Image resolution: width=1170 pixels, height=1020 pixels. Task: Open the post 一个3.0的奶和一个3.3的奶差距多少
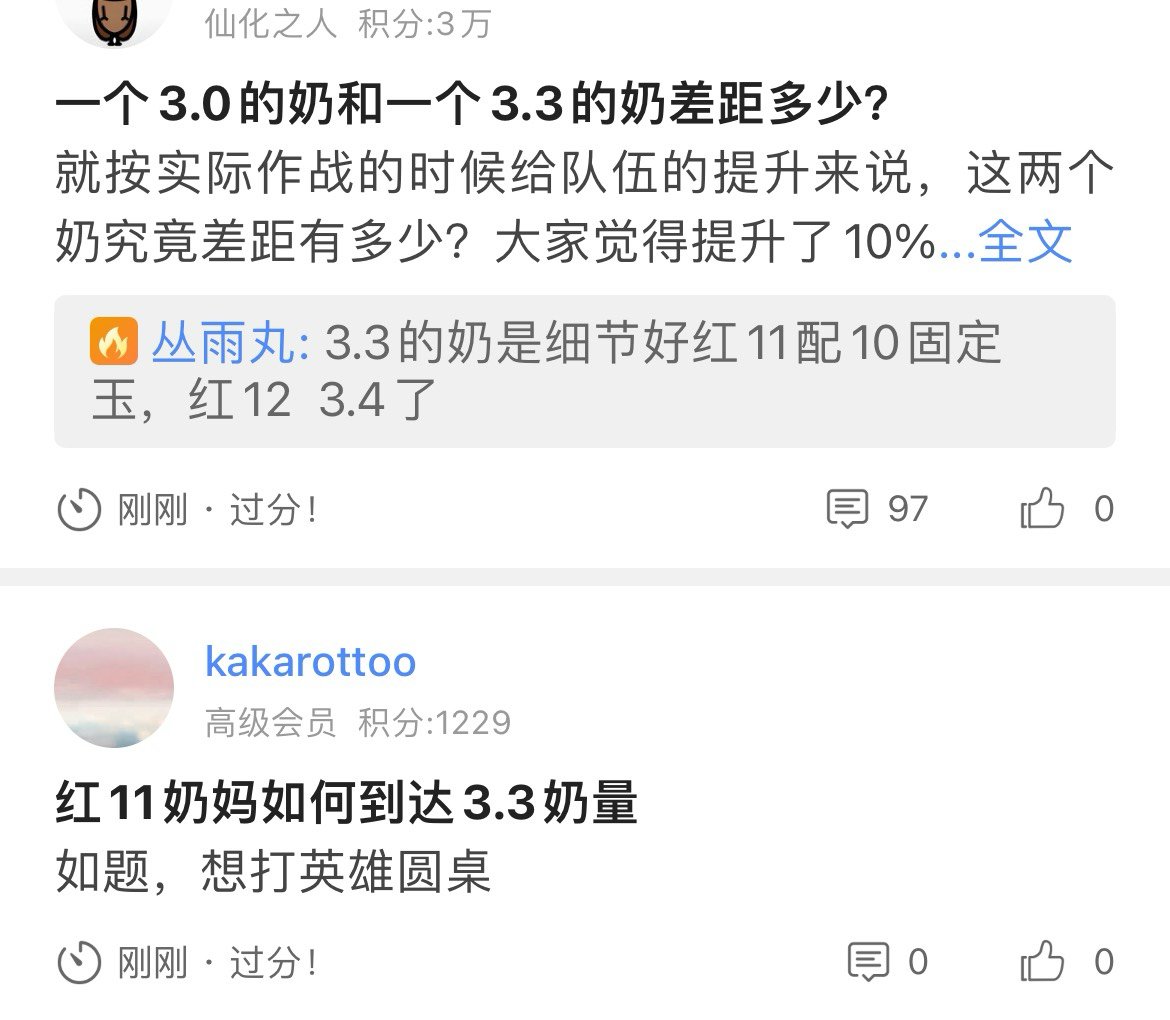tap(470, 106)
